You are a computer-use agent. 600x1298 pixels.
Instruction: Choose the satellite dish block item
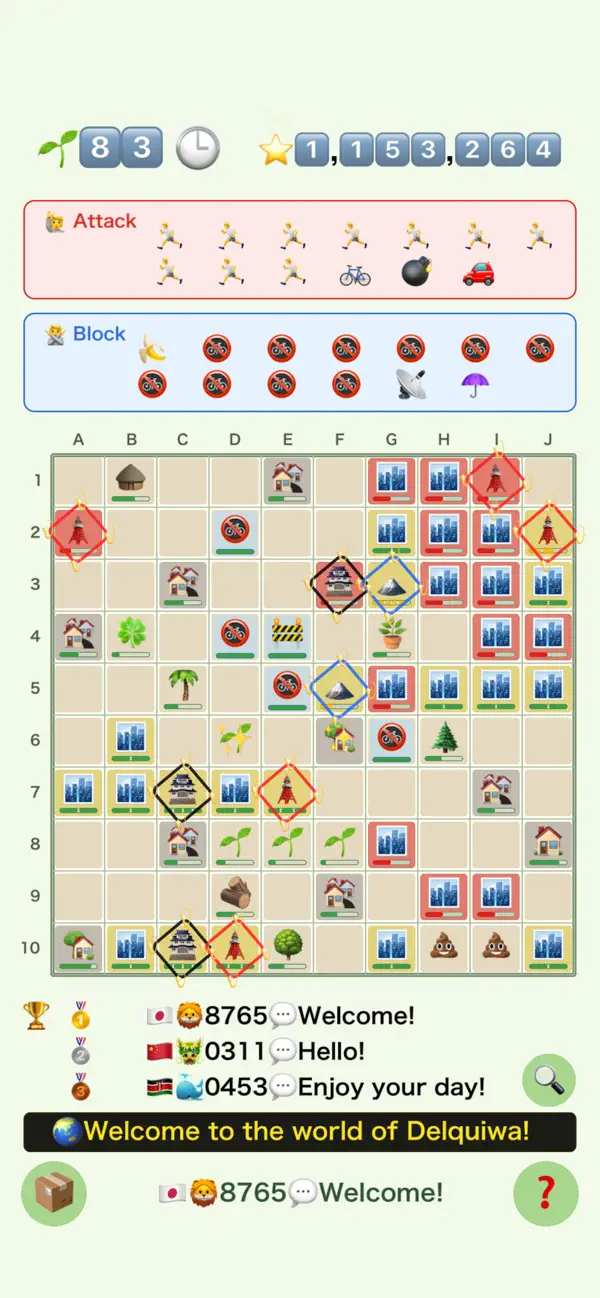point(410,384)
